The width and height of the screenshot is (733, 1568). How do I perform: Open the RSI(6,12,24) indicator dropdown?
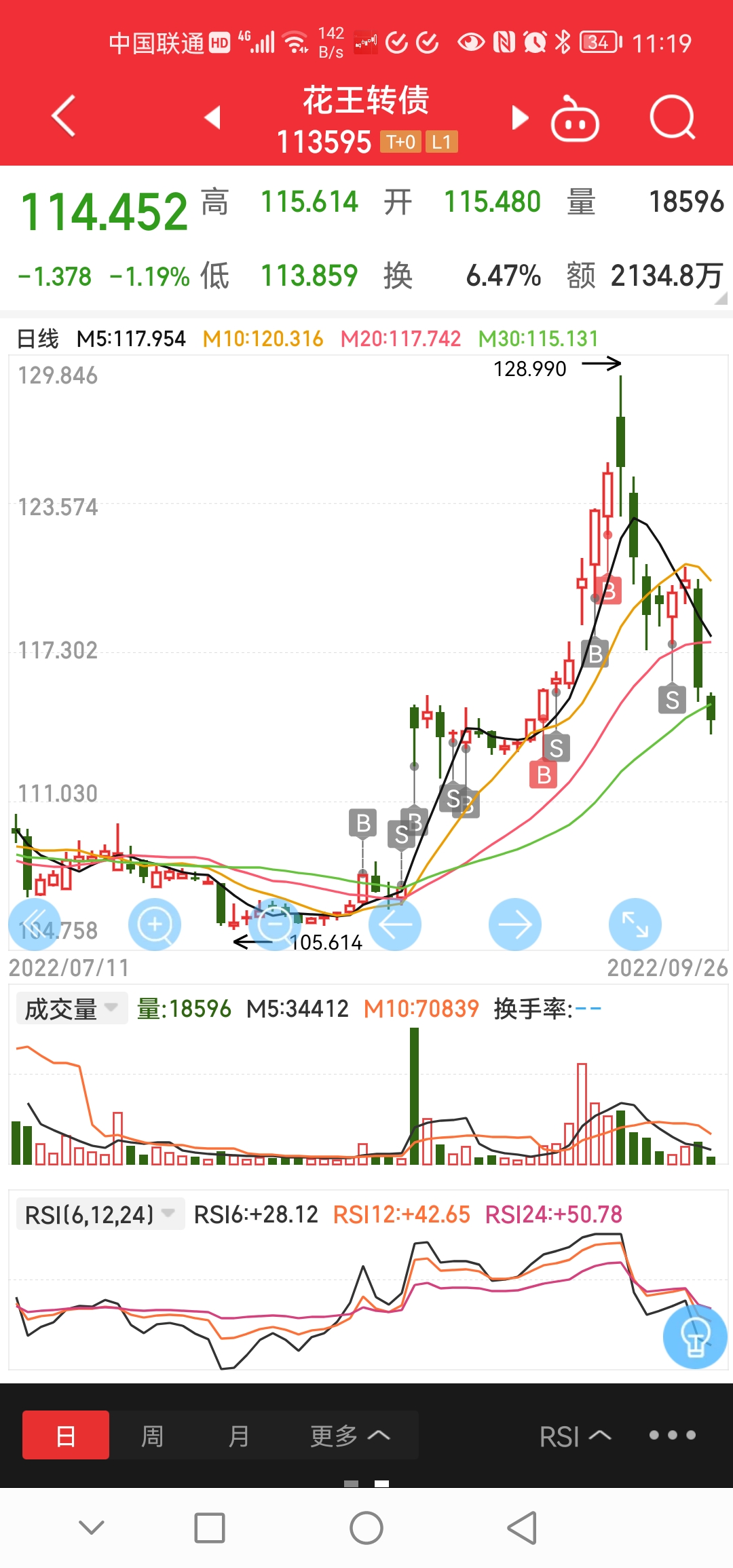pyautogui.click(x=100, y=1214)
